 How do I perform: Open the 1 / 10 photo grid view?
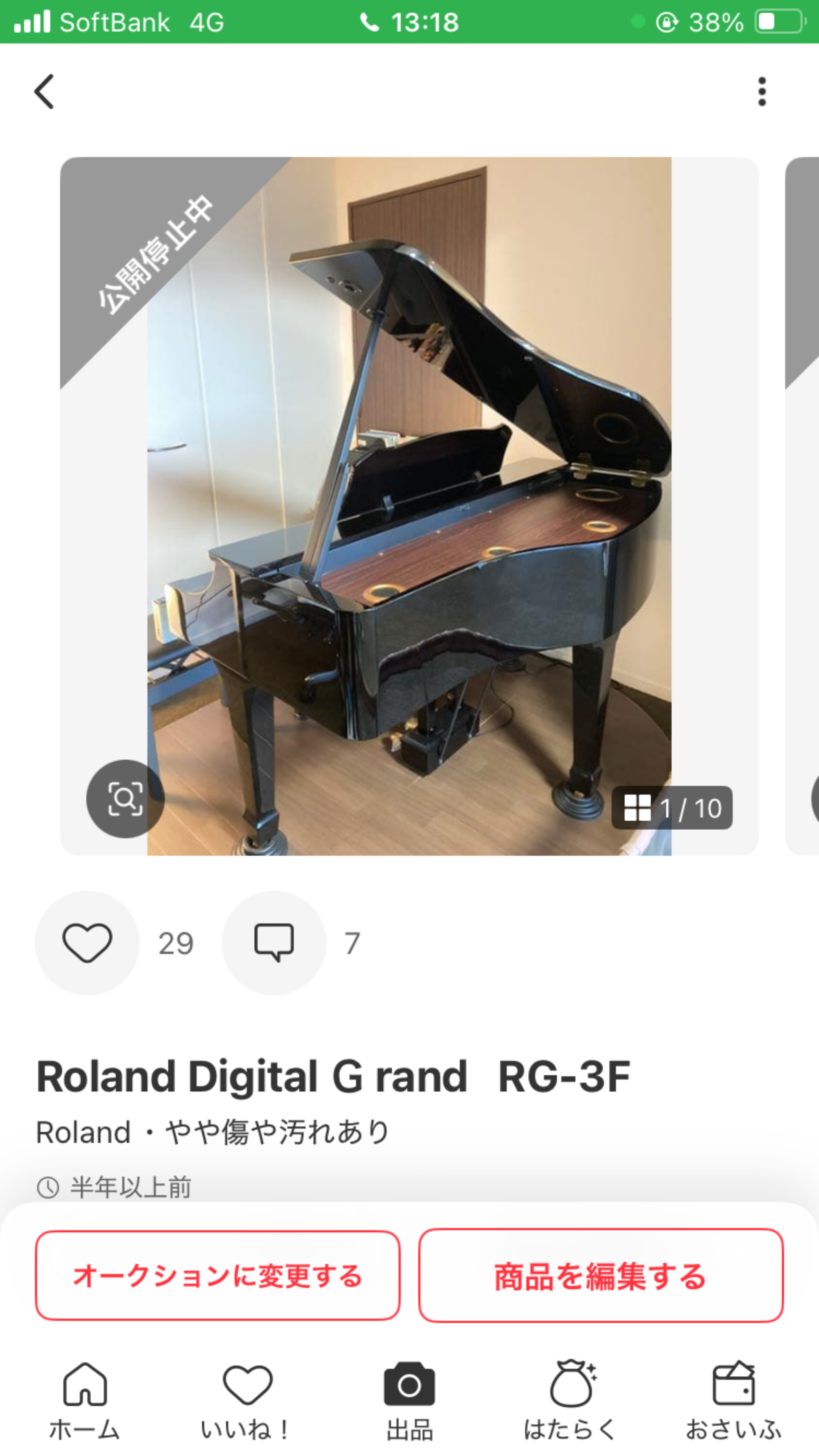[672, 808]
